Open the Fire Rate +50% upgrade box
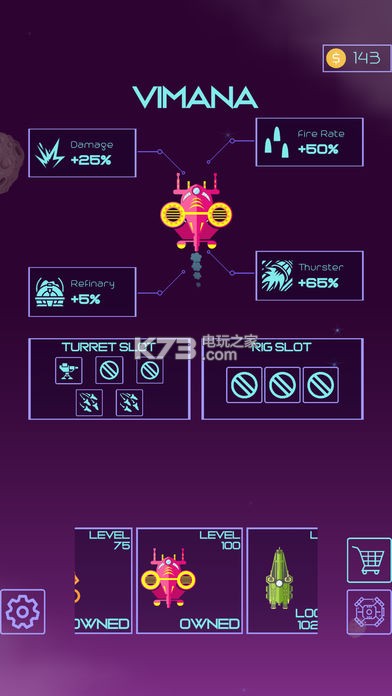Viewport: 392px width, 696px height. coord(309,142)
